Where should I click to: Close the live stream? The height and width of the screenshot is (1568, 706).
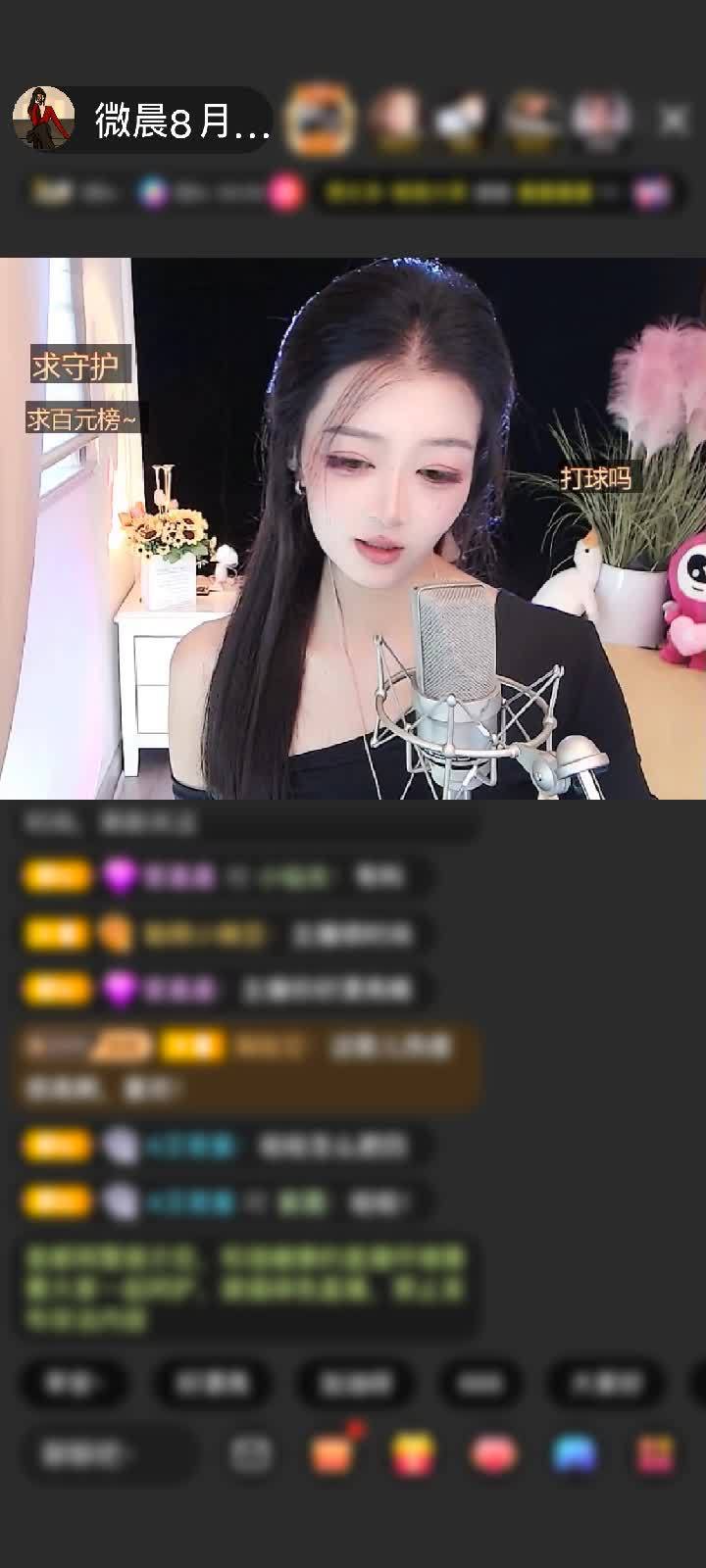point(674,120)
